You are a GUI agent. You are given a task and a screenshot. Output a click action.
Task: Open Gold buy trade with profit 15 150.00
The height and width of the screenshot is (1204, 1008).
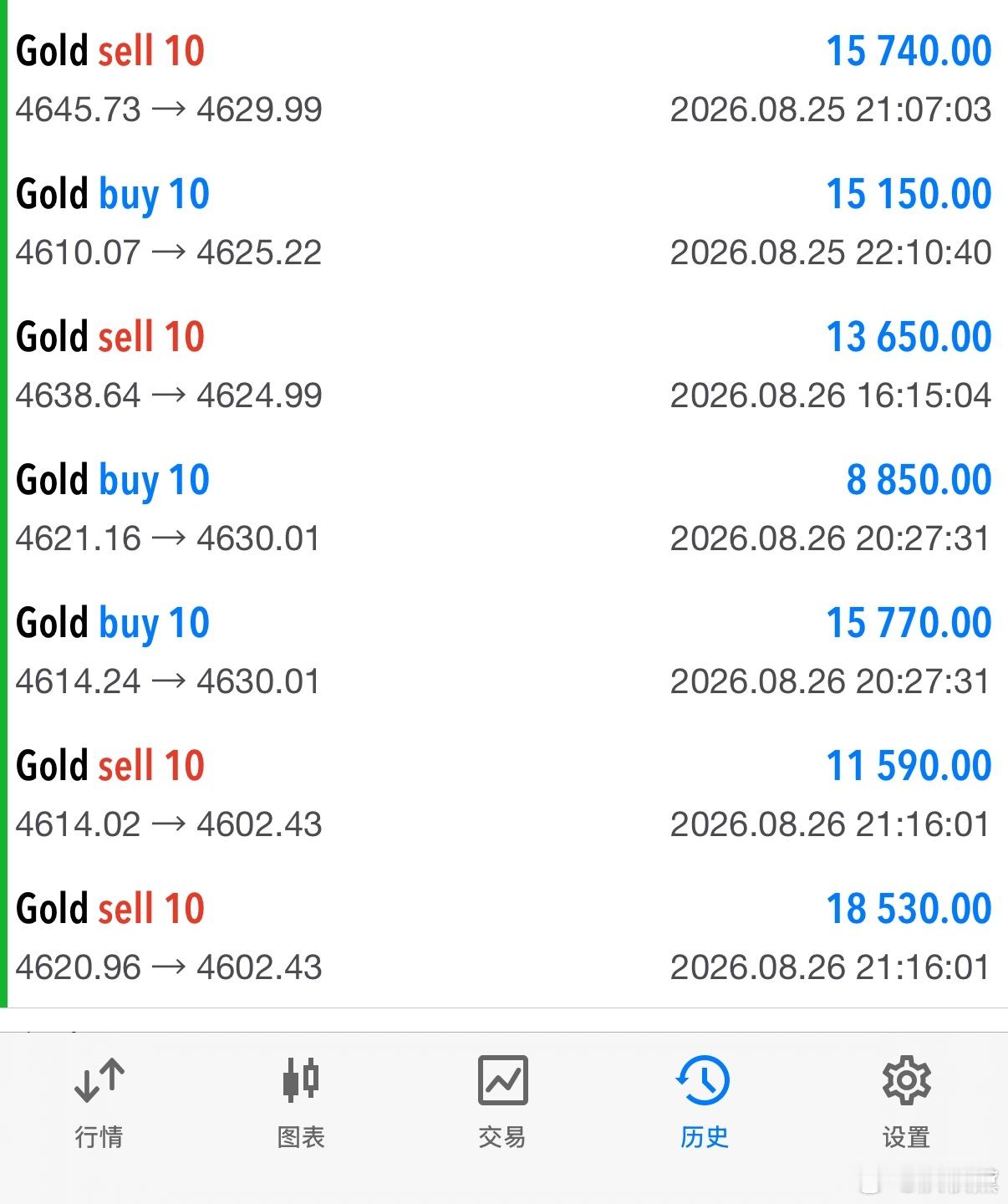tap(504, 222)
